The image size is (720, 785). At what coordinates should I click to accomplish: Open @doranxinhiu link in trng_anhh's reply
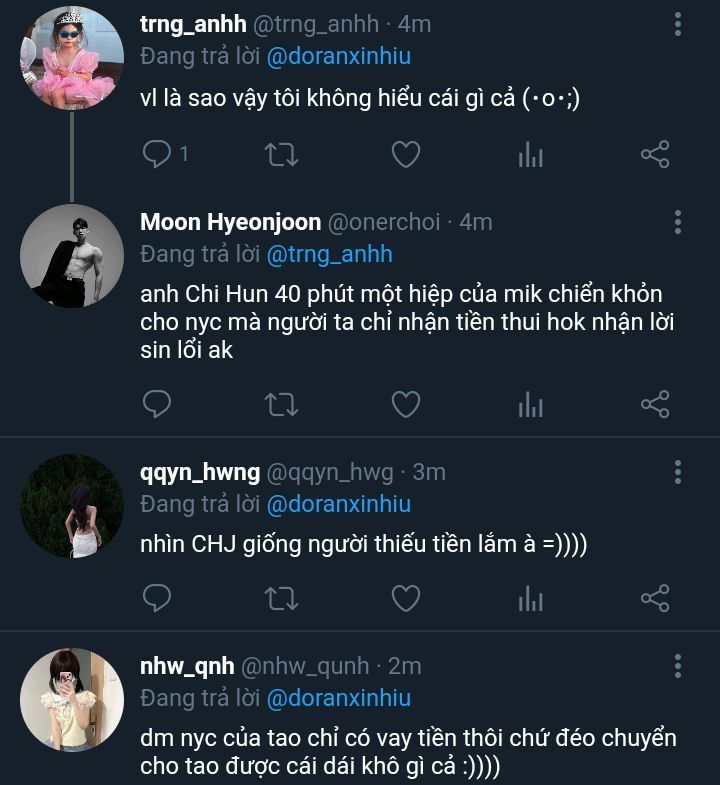[339, 56]
